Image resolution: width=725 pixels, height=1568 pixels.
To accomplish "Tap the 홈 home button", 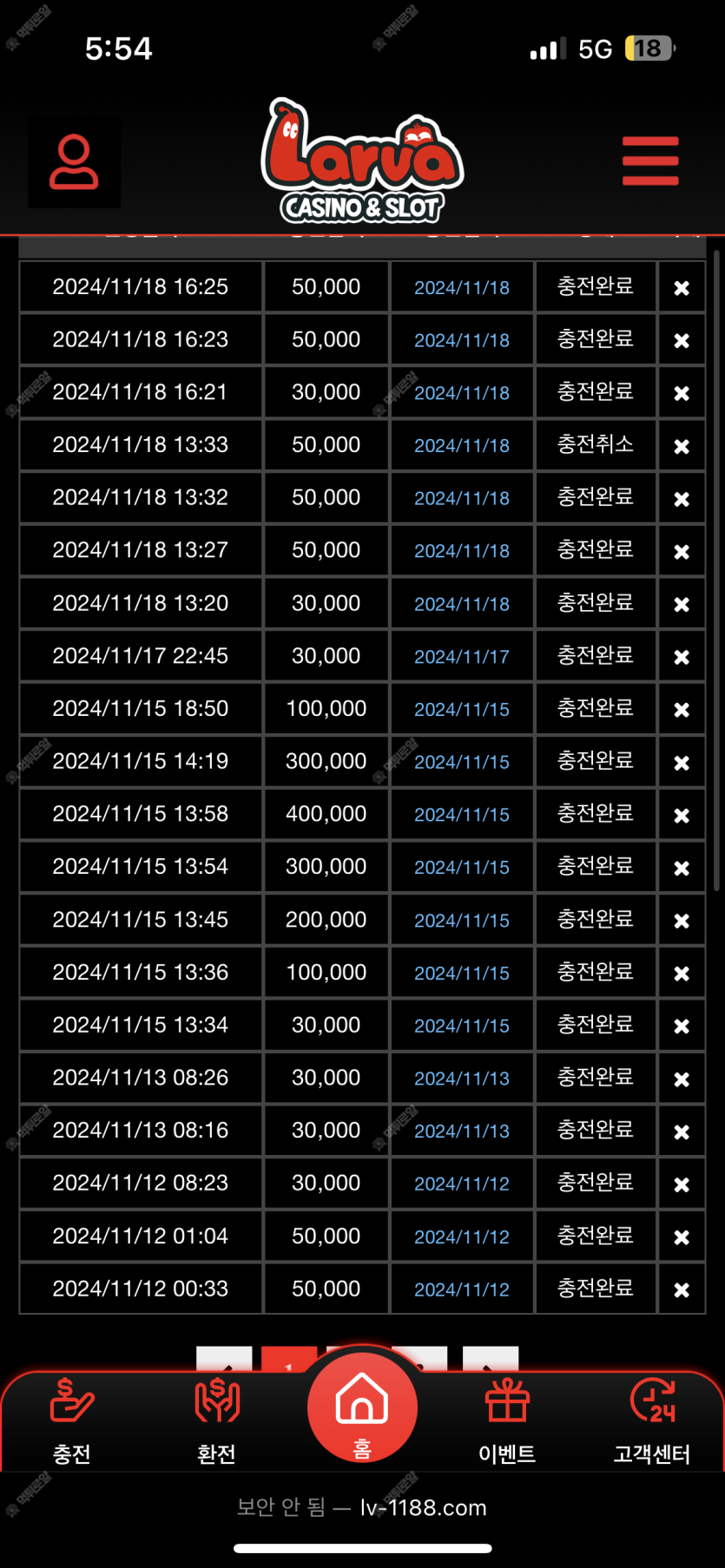I will 362,1407.
